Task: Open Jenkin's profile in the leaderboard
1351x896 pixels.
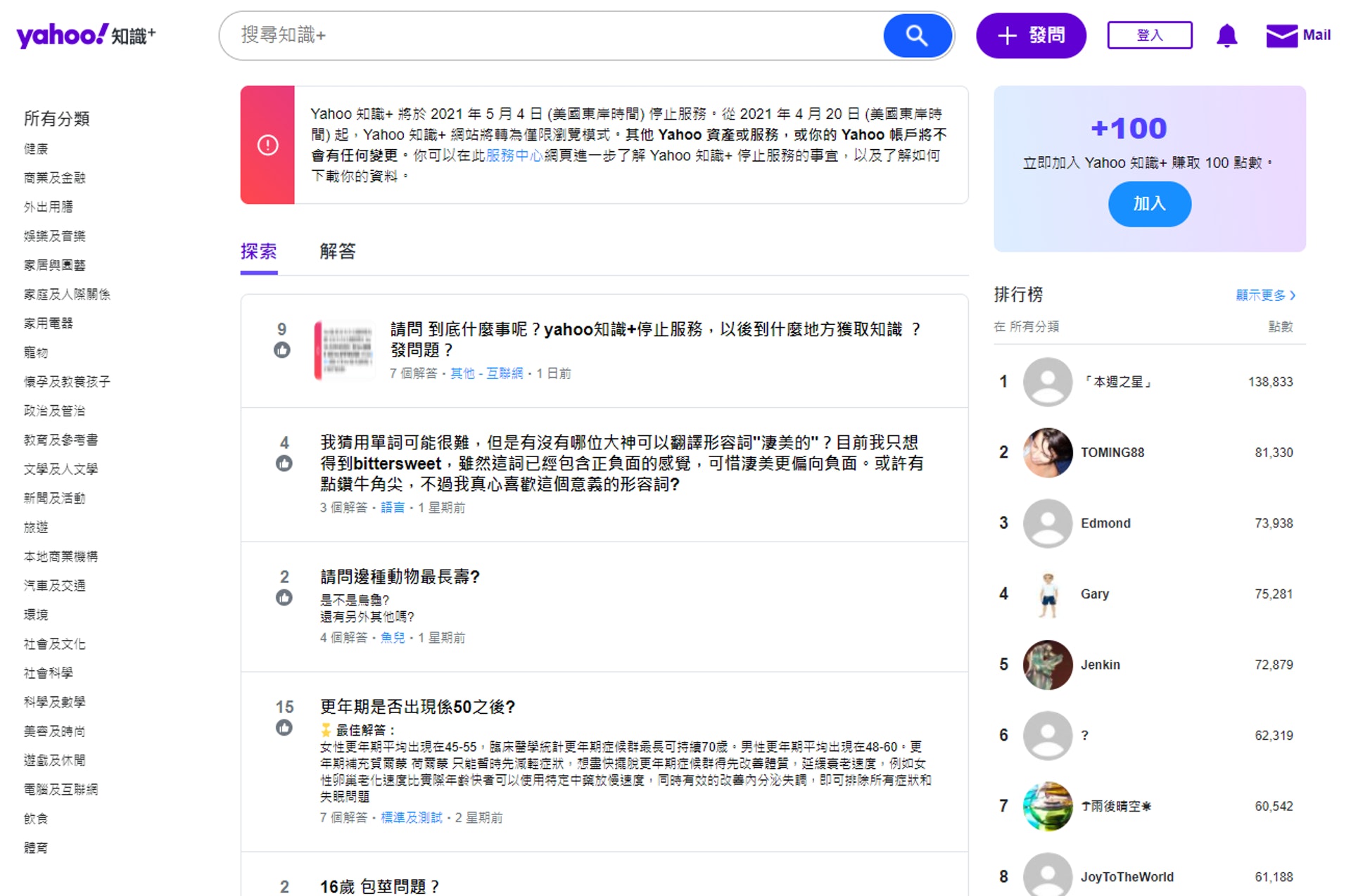Action: 1100,665
